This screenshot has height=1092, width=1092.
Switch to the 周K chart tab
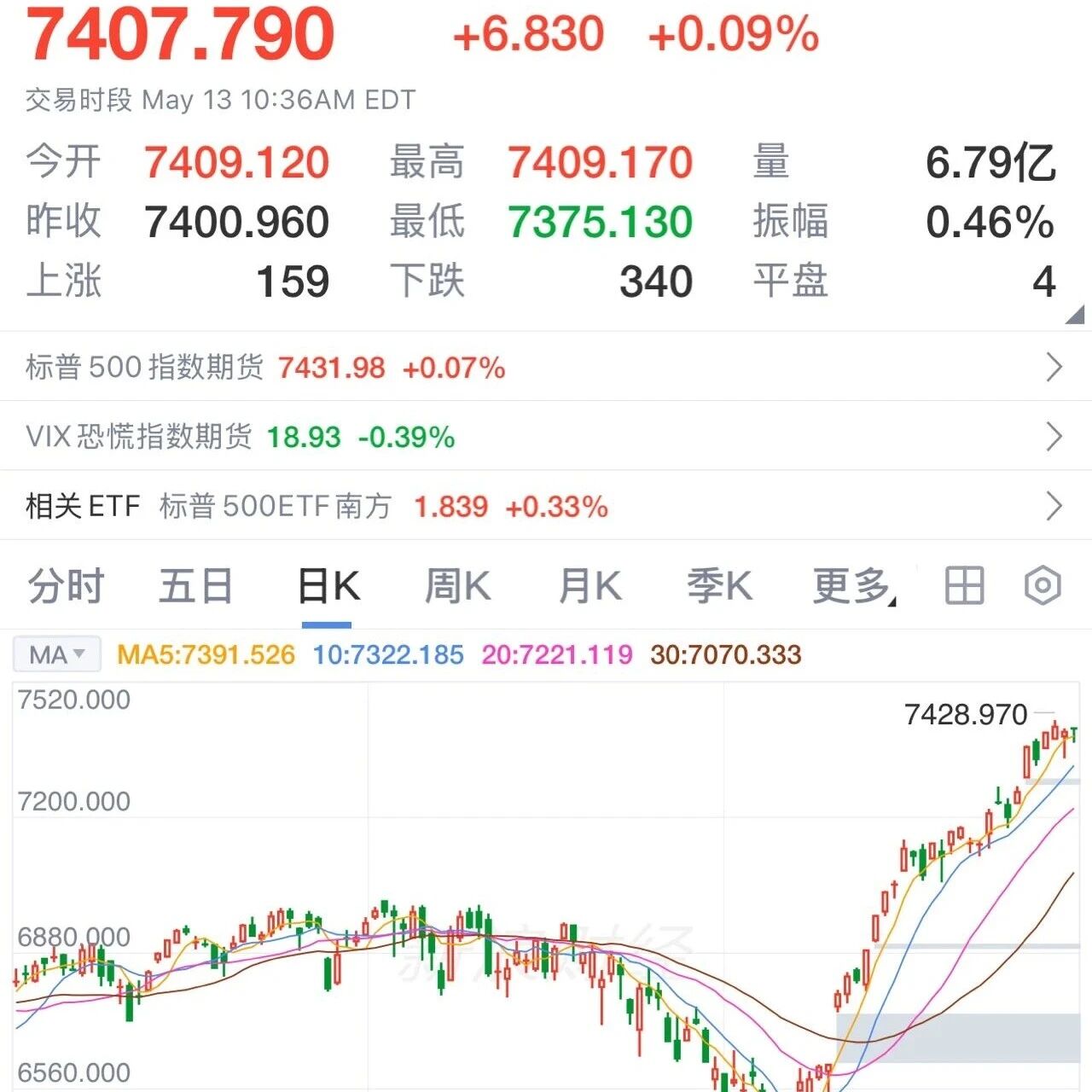pyautogui.click(x=458, y=586)
